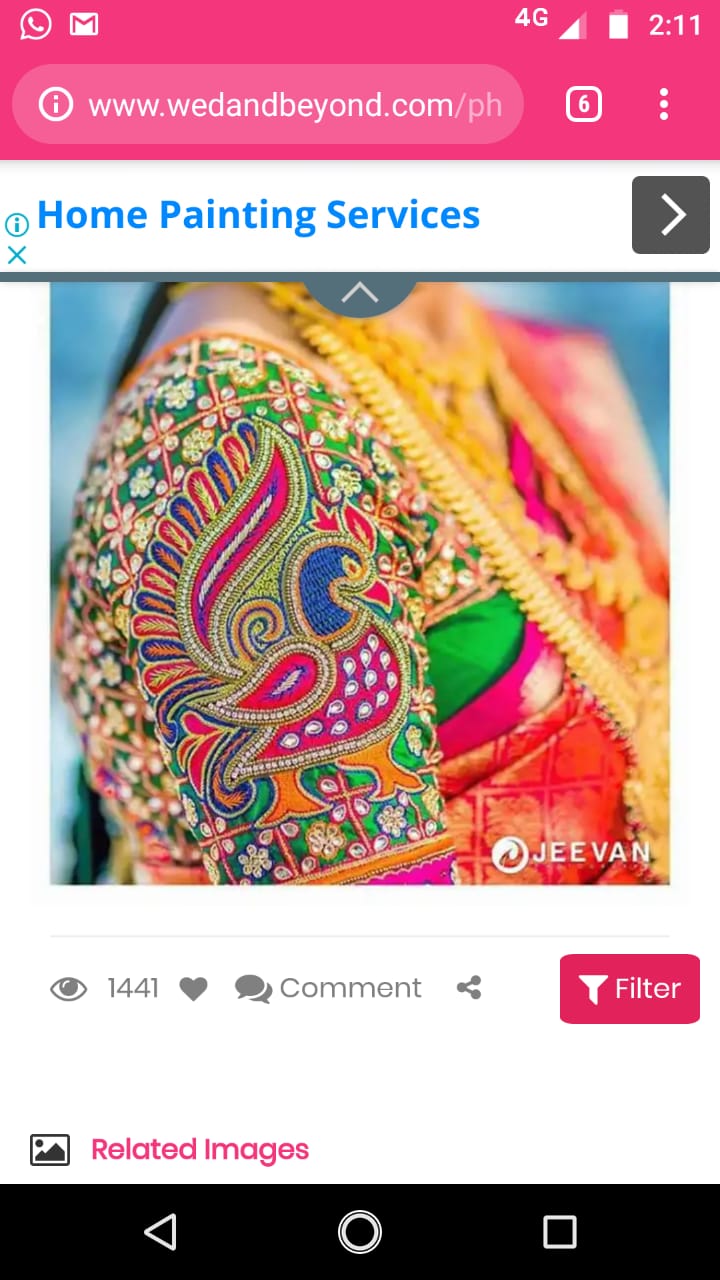Open the Filter button
This screenshot has width=720, height=1280.
(629, 988)
